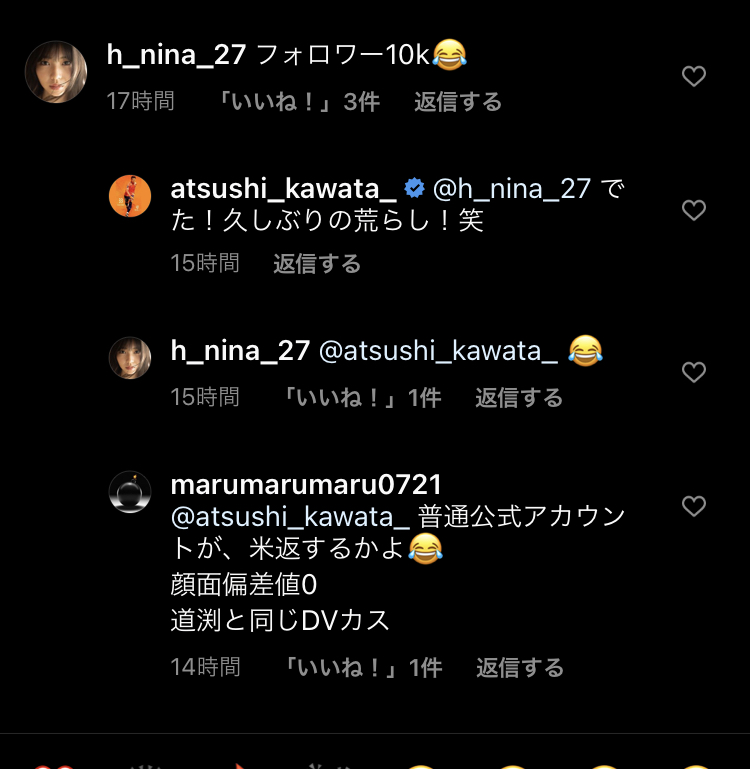Open username marumarumaru0721
Screen dimensions: 750x769
pyautogui.click(x=306, y=485)
